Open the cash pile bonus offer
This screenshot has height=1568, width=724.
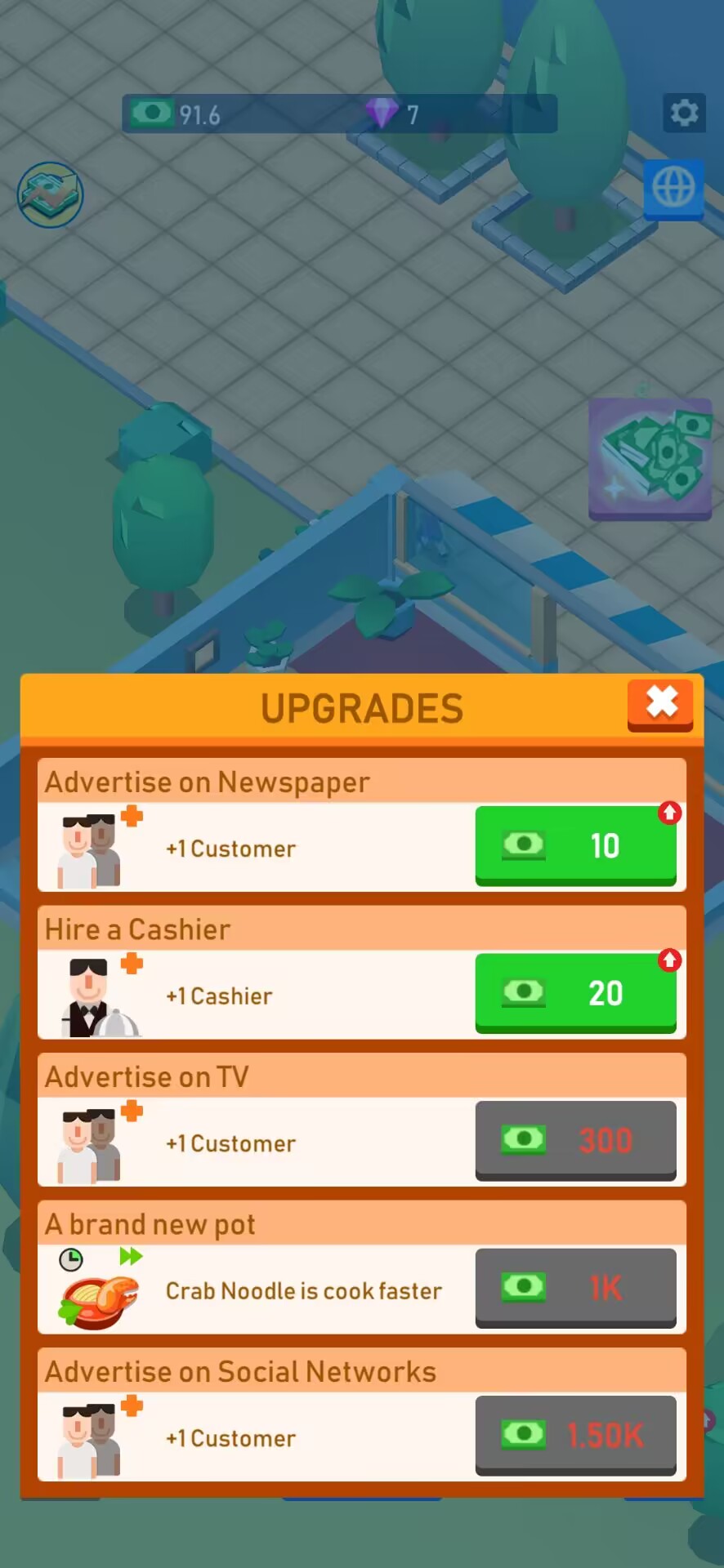click(650, 458)
